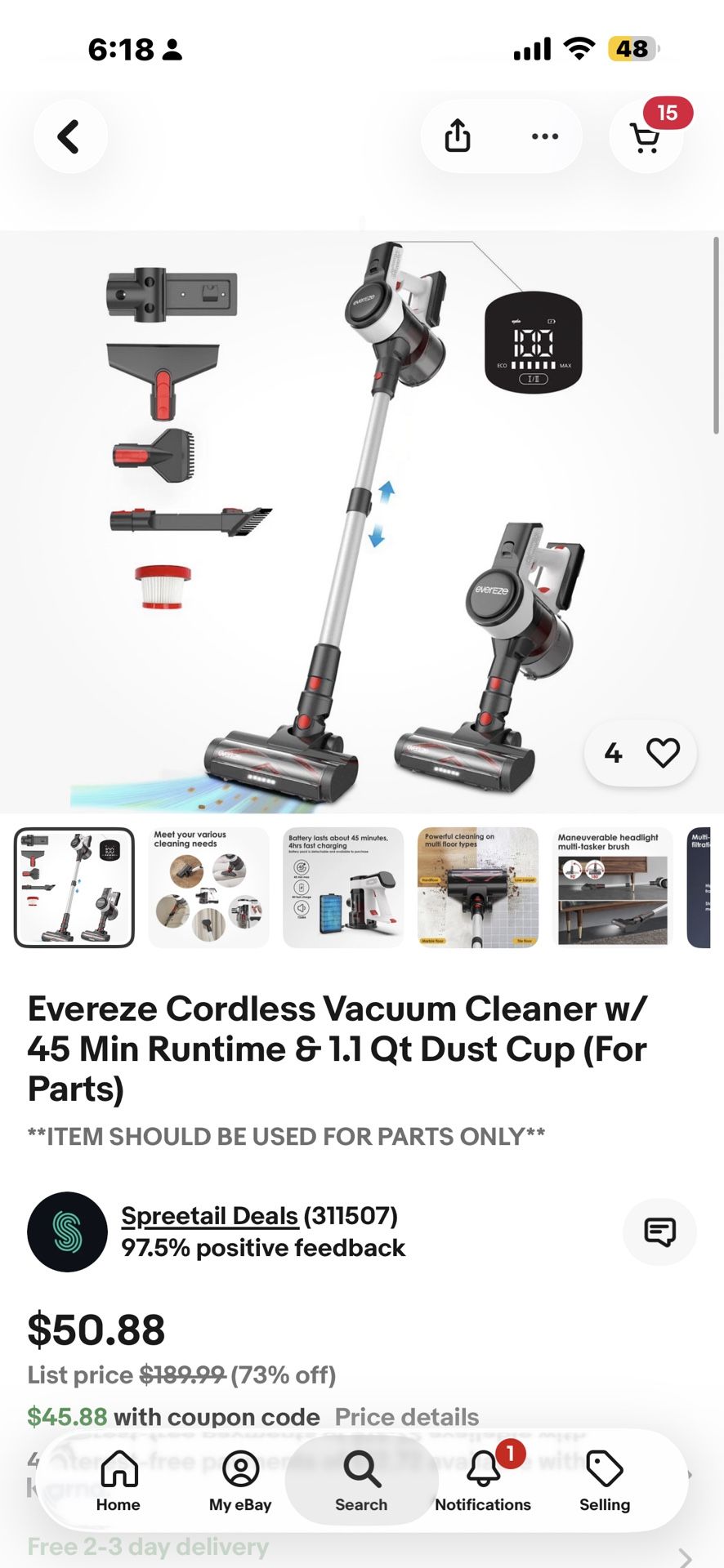724x1568 pixels.
Task: Select the battery life photo thumbnail
Action: tap(342, 888)
